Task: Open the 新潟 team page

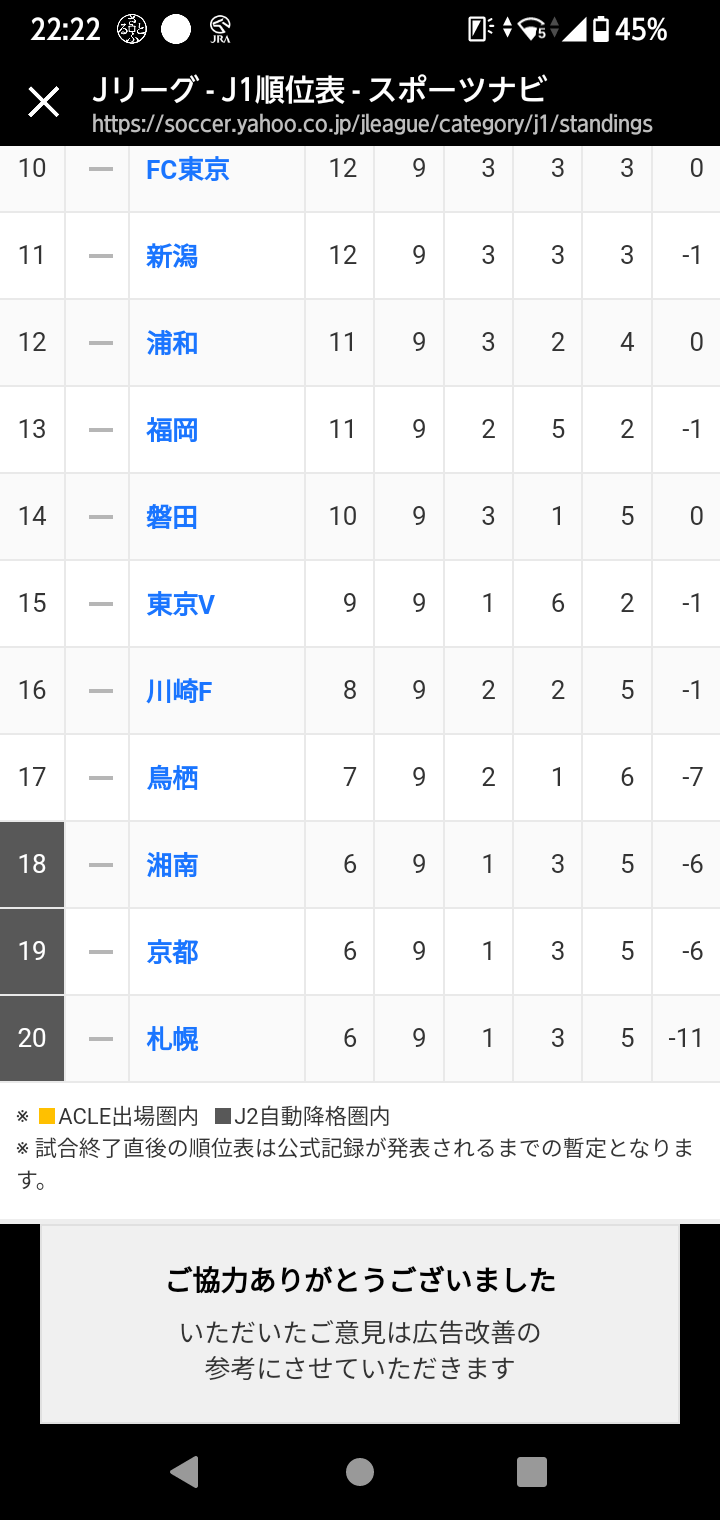Action: [x=172, y=256]
